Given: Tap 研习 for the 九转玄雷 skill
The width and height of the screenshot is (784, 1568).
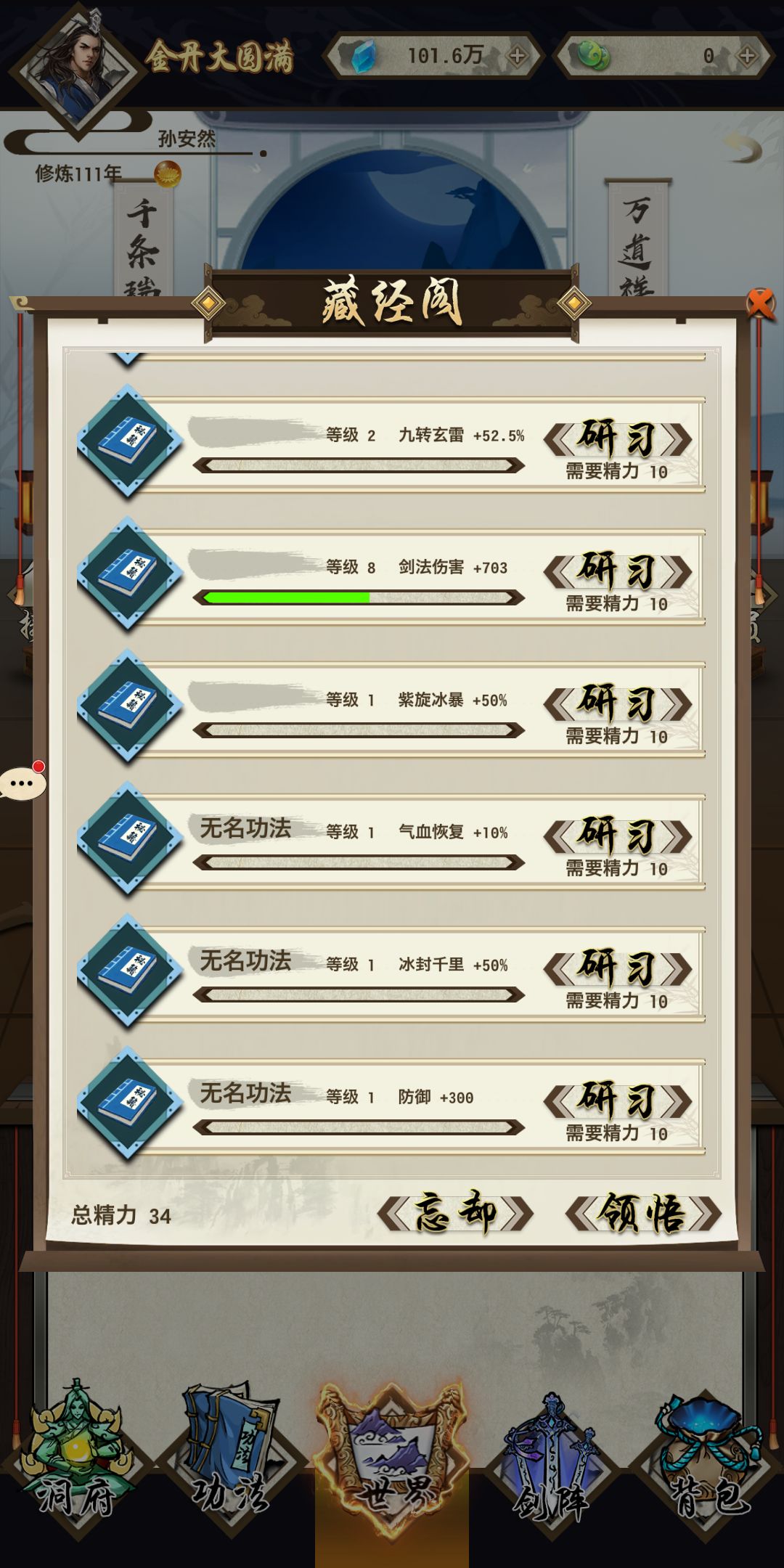Looking at the screenshot, I should pos(618,438).
